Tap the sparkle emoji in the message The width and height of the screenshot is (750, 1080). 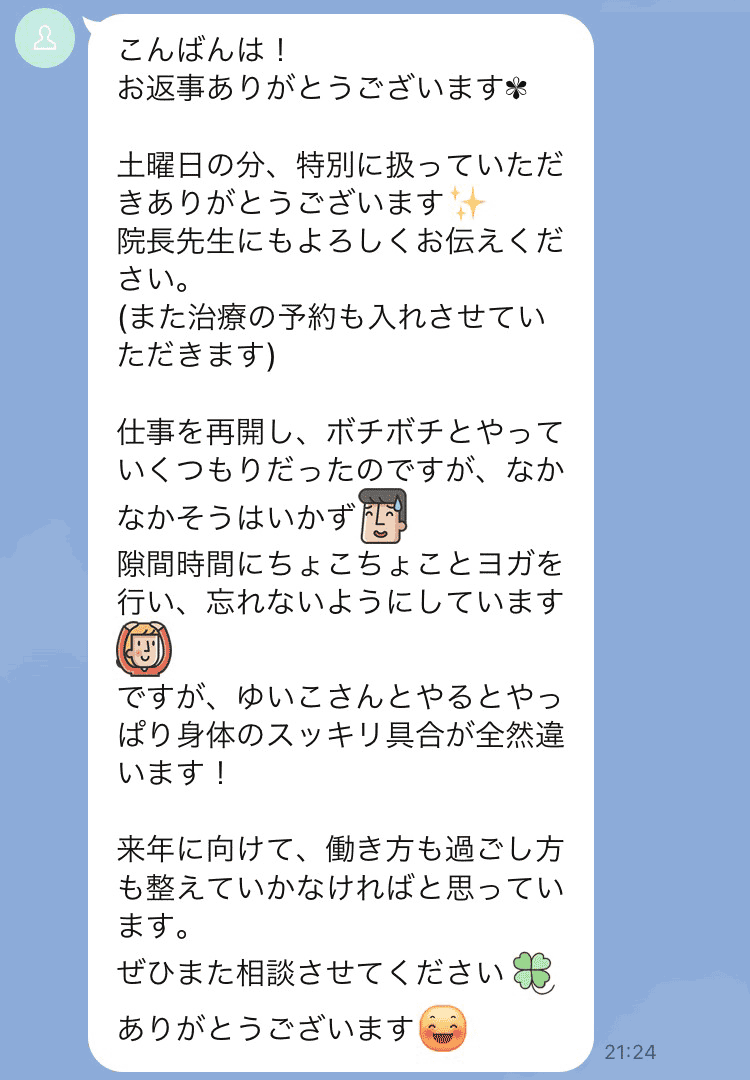tap(465, 202)
